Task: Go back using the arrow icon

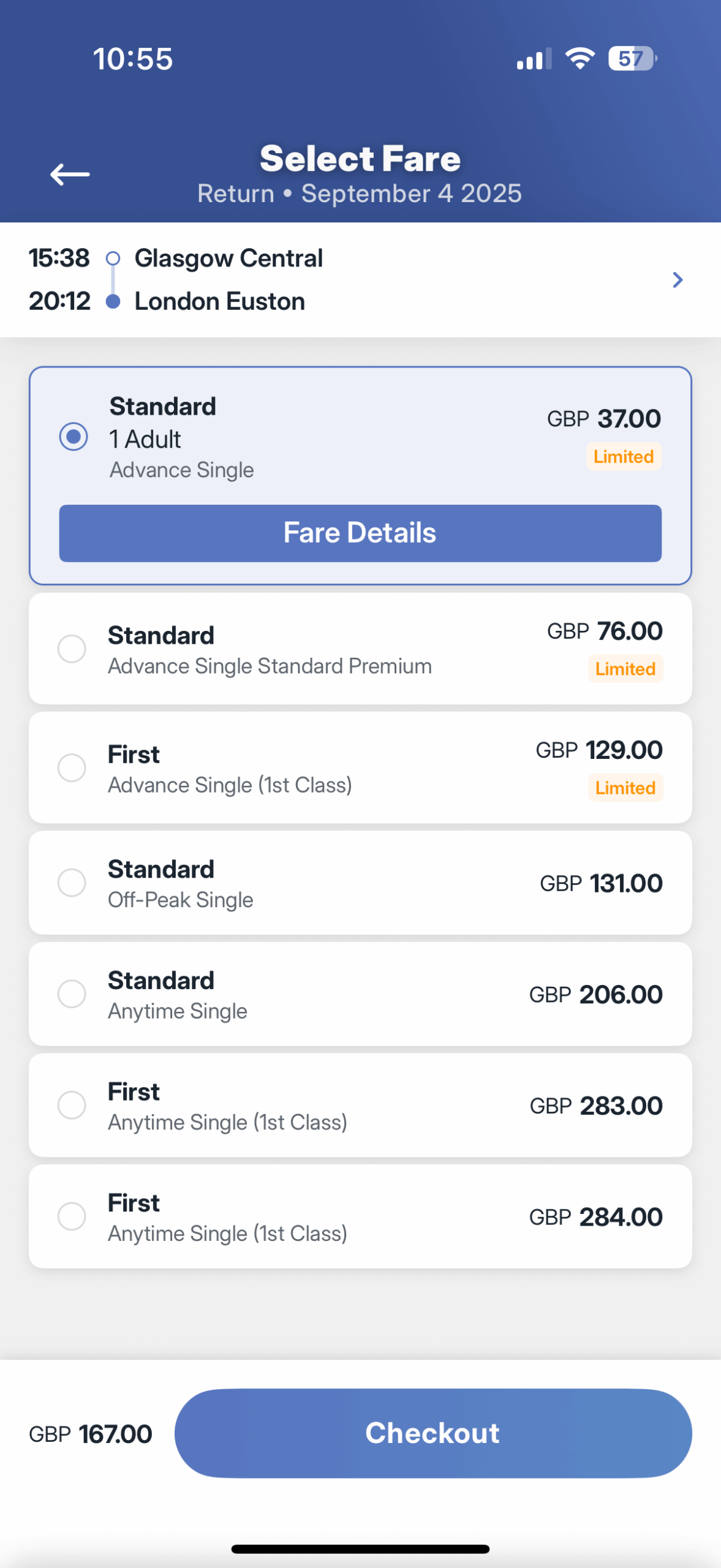Action: [x=70, y=175]
